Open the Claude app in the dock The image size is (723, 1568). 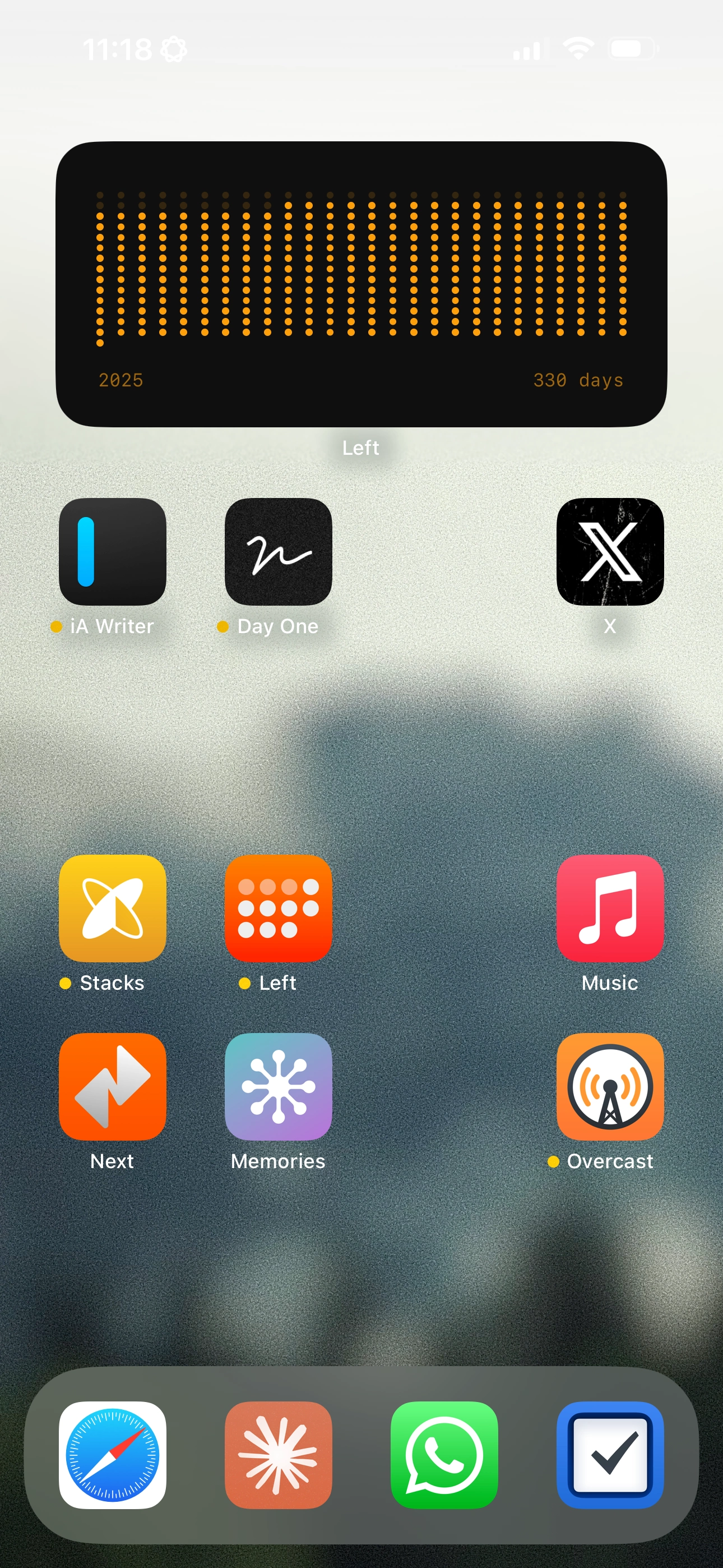coord(278,1455)
